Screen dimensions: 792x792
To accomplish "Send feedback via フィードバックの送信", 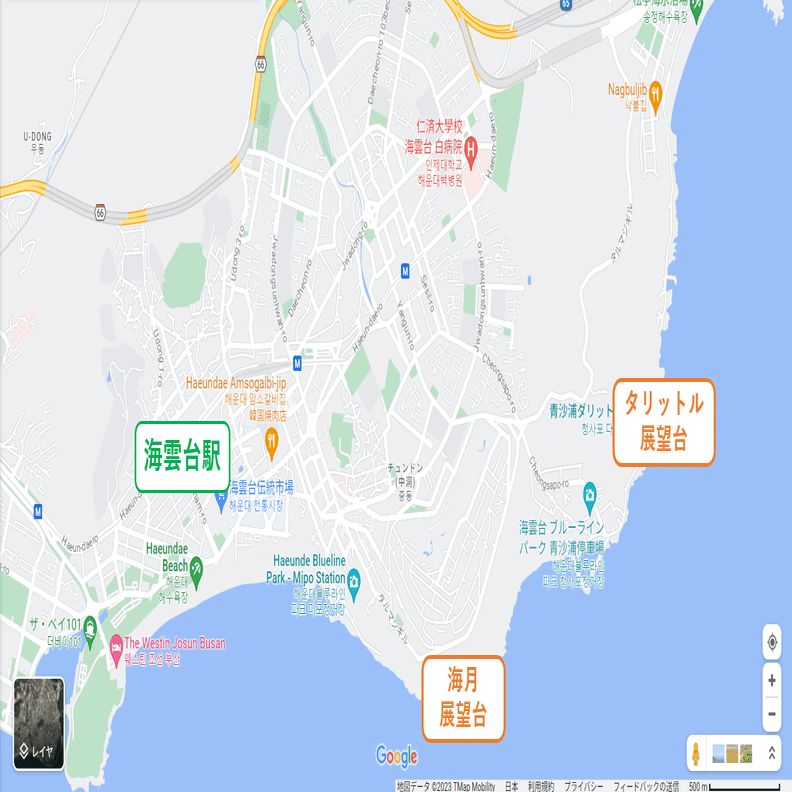I will [x=646, y=786].
